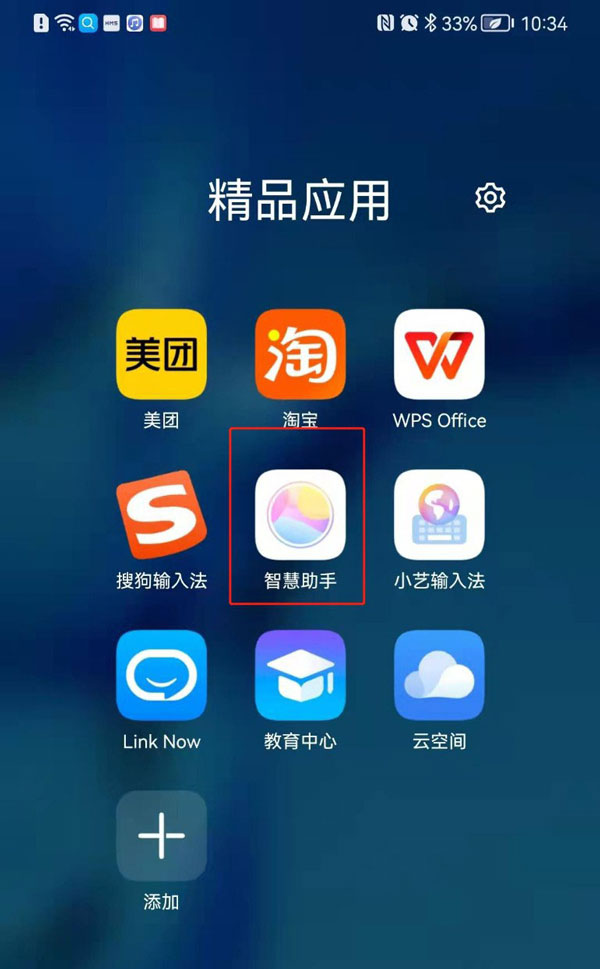
Task: Launch Link Now
Action: click(x=161, y=676)
